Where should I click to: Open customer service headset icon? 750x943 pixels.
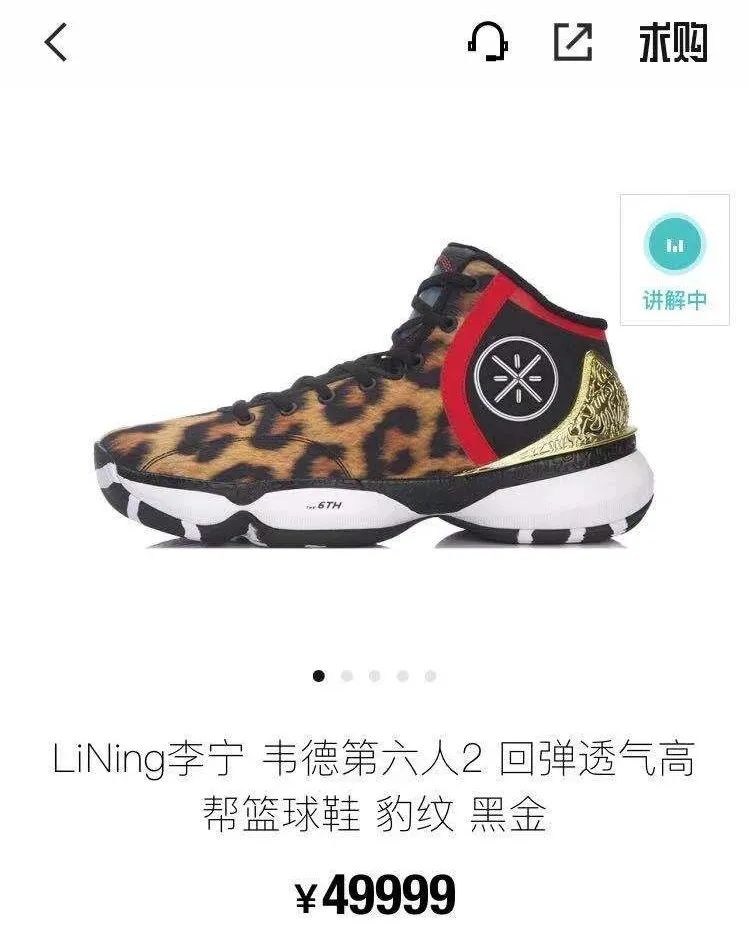click(x=488, y=43)
